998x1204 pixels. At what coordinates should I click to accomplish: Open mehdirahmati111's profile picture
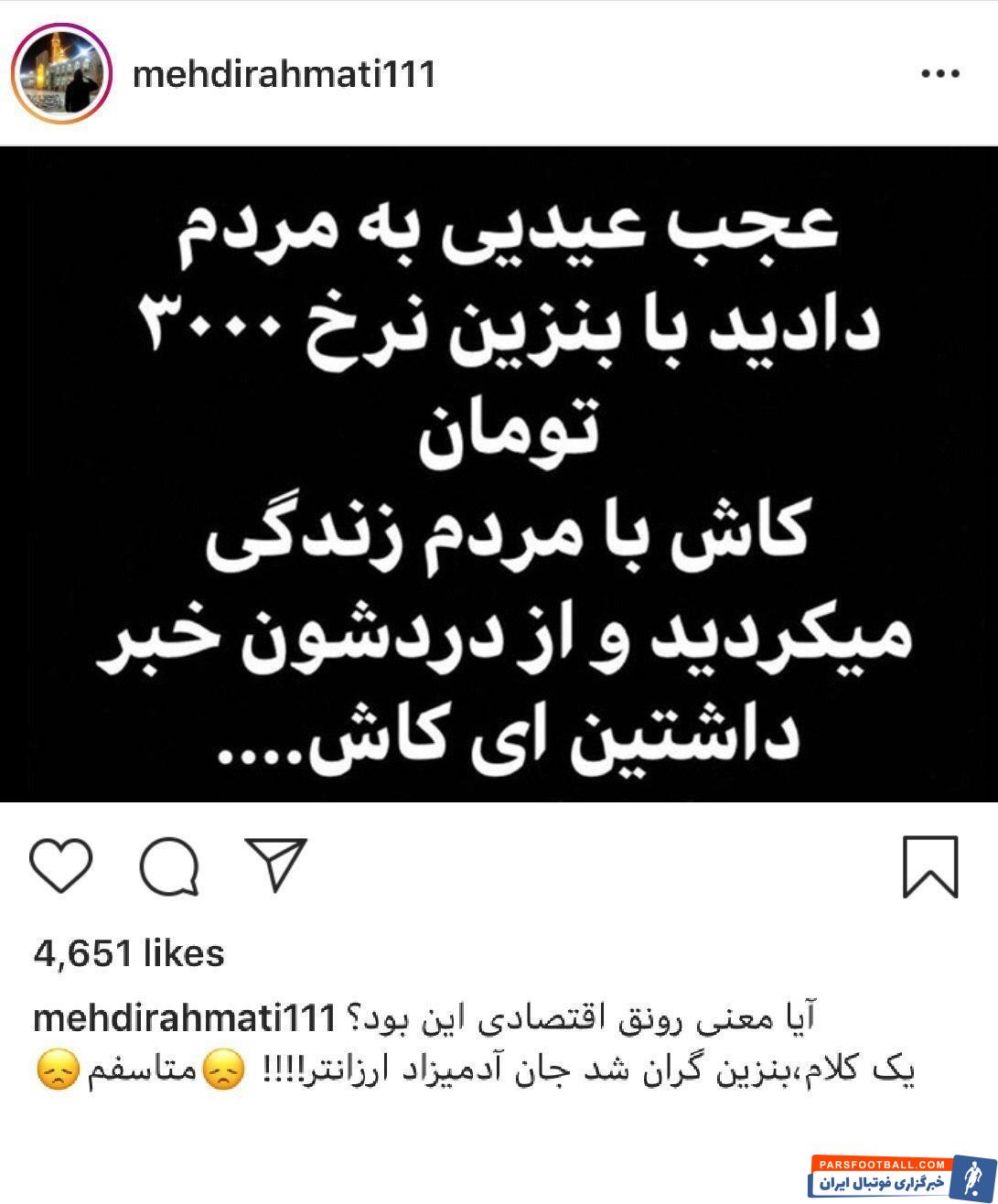click(x=62, y=74)
